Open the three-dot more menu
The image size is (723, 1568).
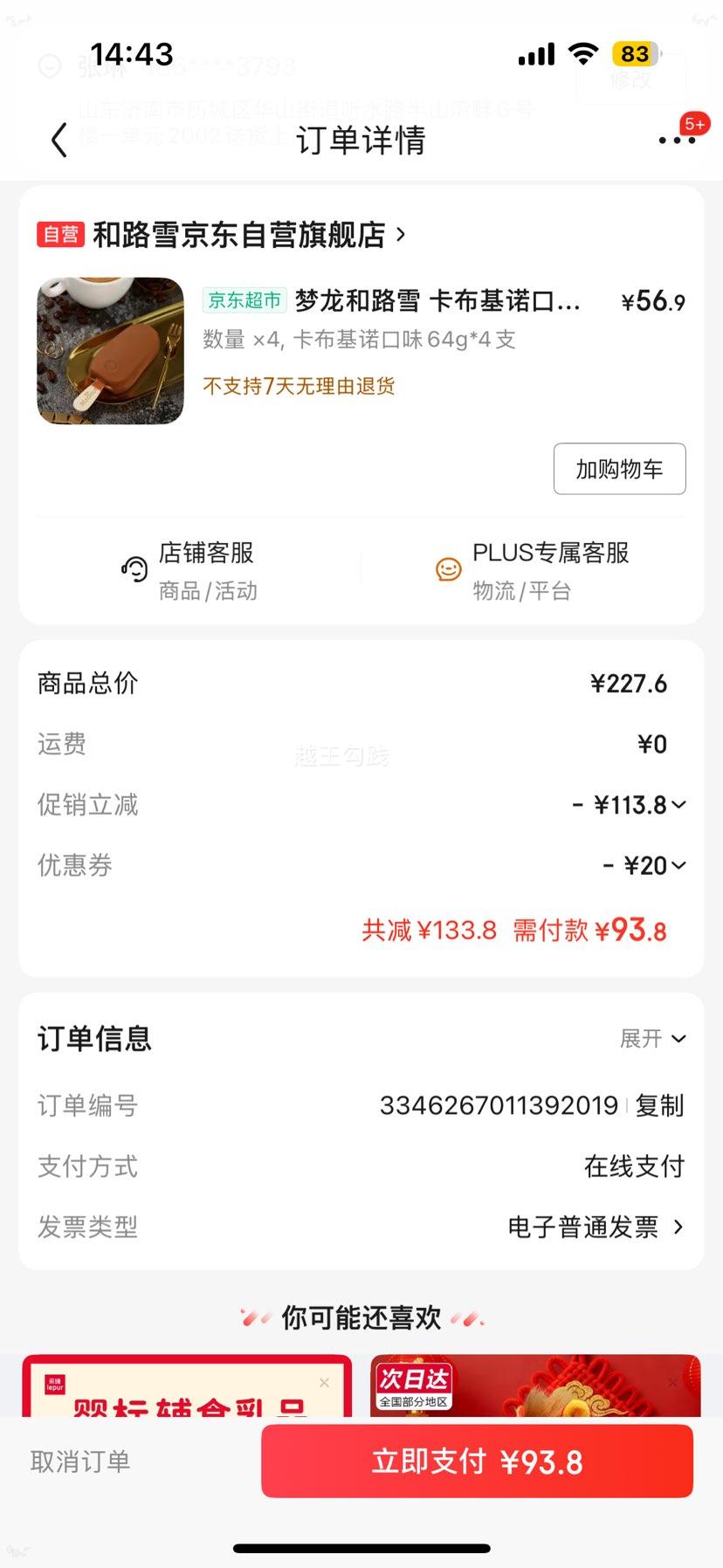point(677,140)
